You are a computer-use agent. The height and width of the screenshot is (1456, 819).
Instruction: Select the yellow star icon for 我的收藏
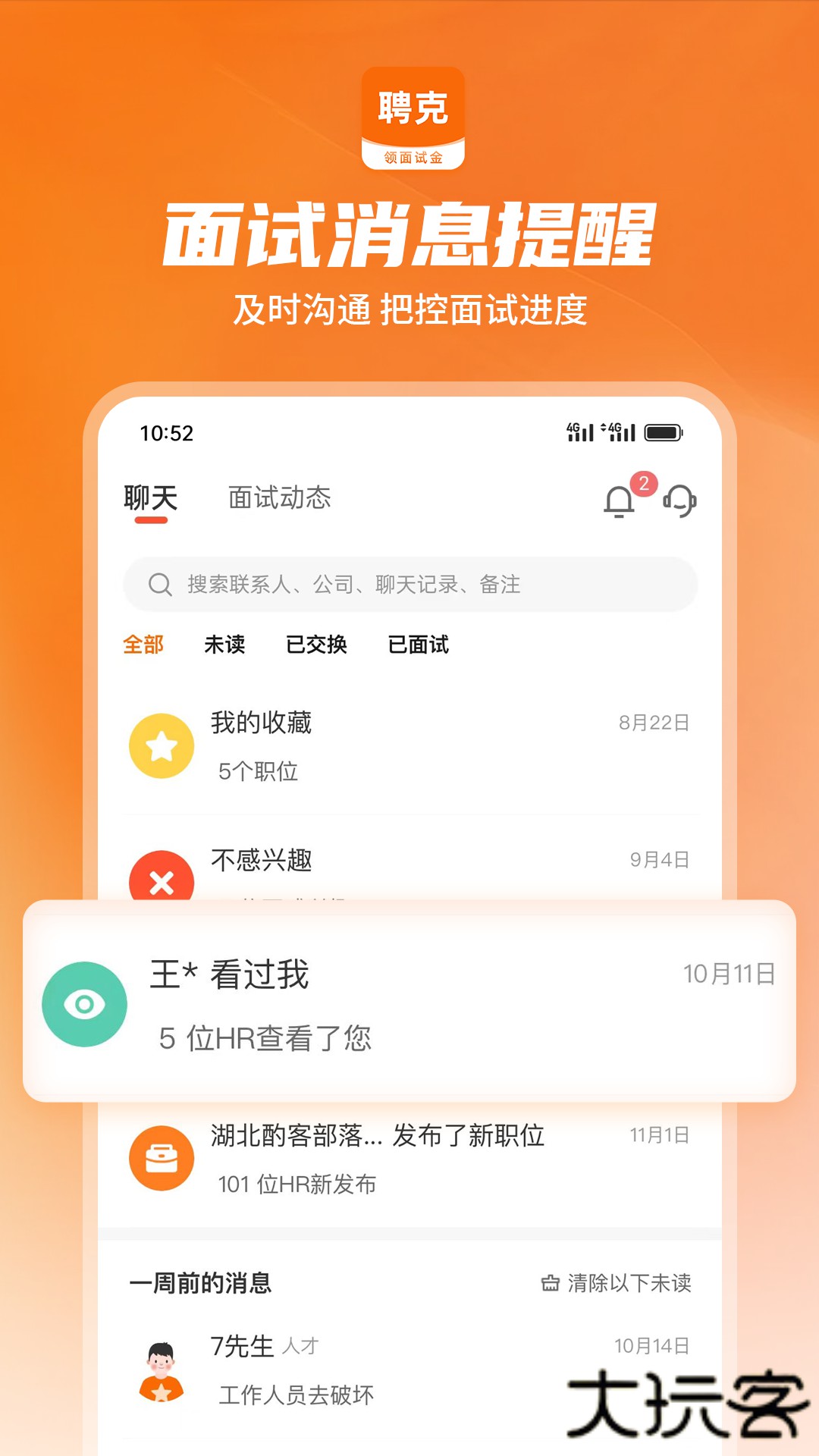162,747
